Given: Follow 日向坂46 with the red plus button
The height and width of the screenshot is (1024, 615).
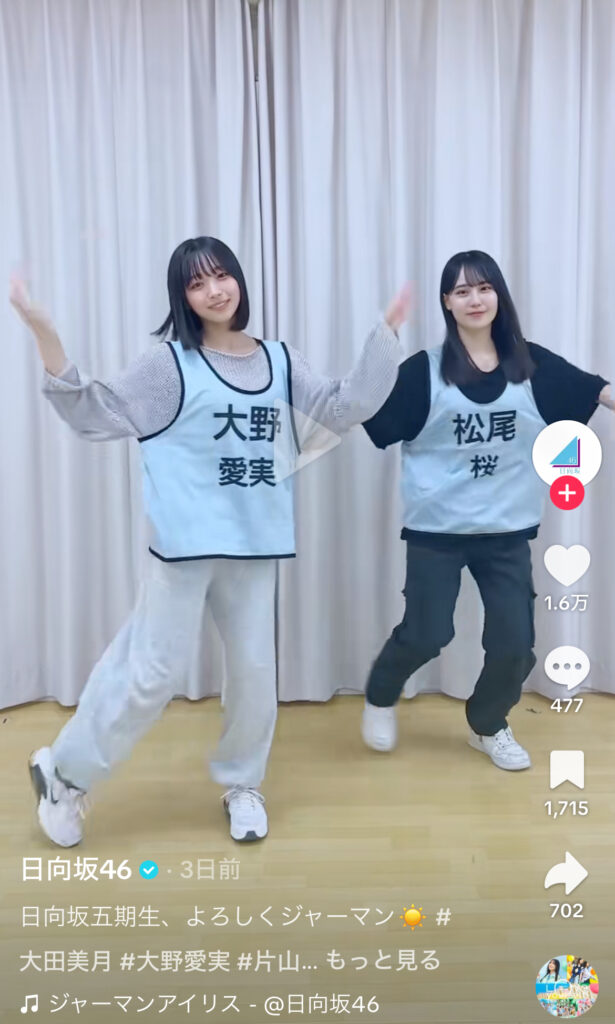Looking at the screenshot, I should tap(567, 492).
